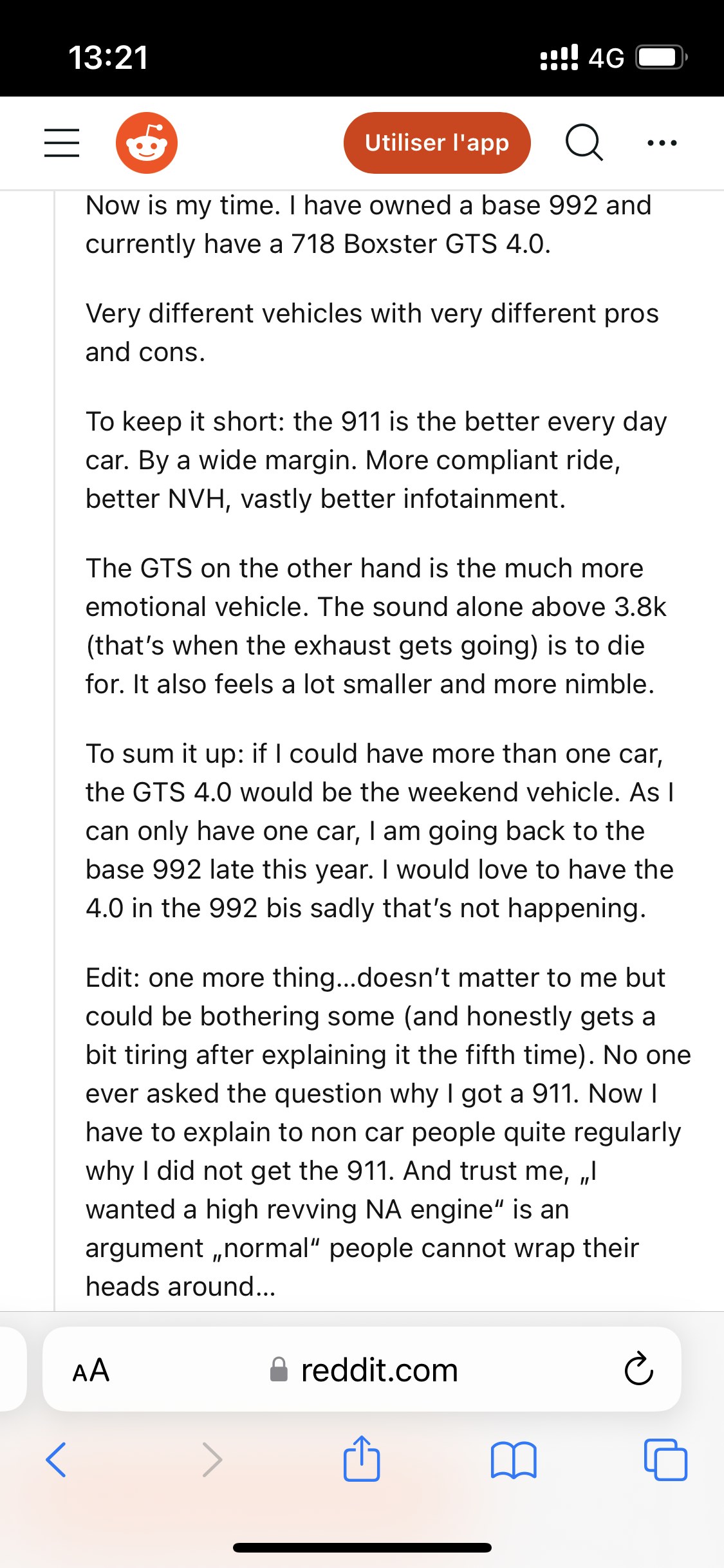Open the Safari share sheet

click(x=362, y=1458)
